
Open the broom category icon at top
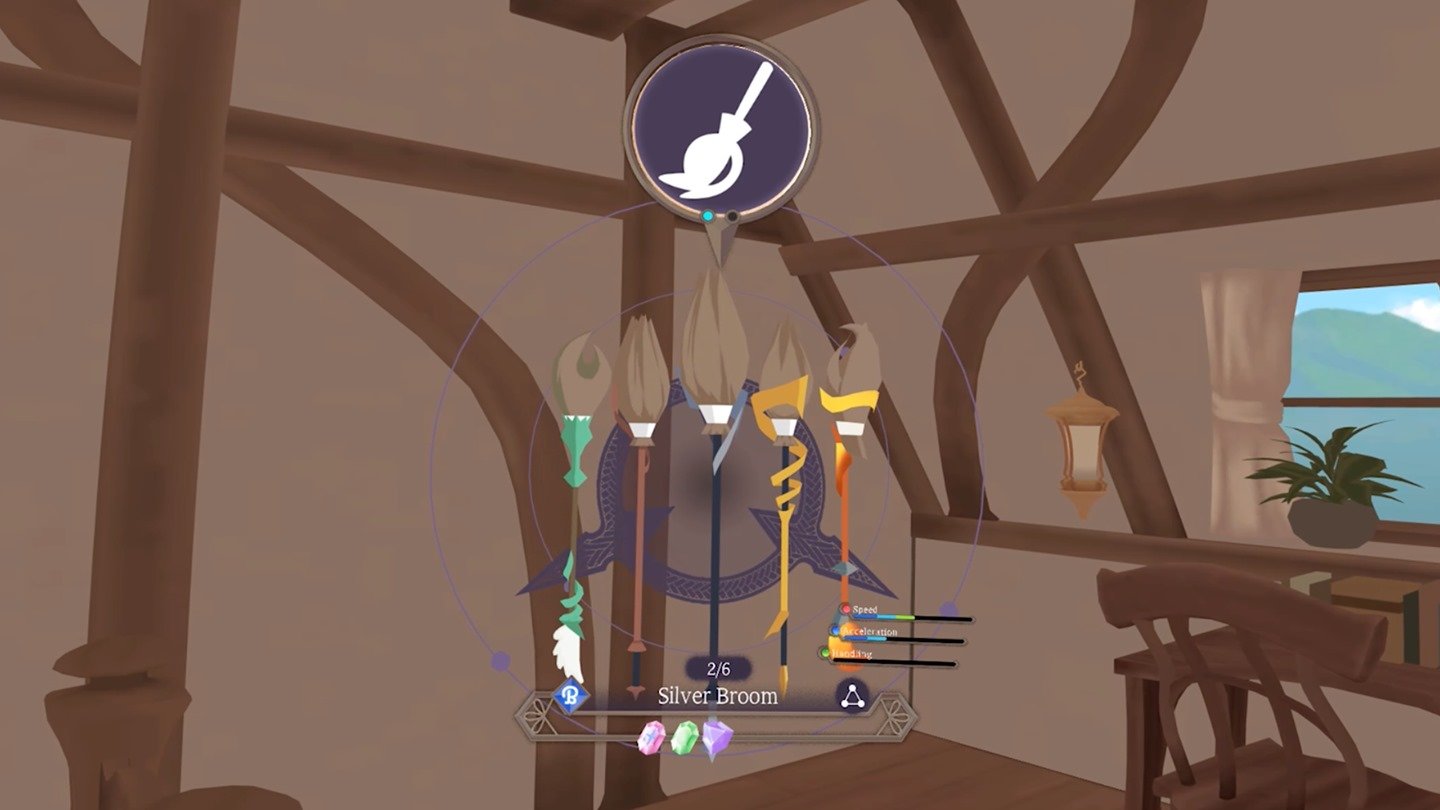pyautogui.click(x=721, y=128)
